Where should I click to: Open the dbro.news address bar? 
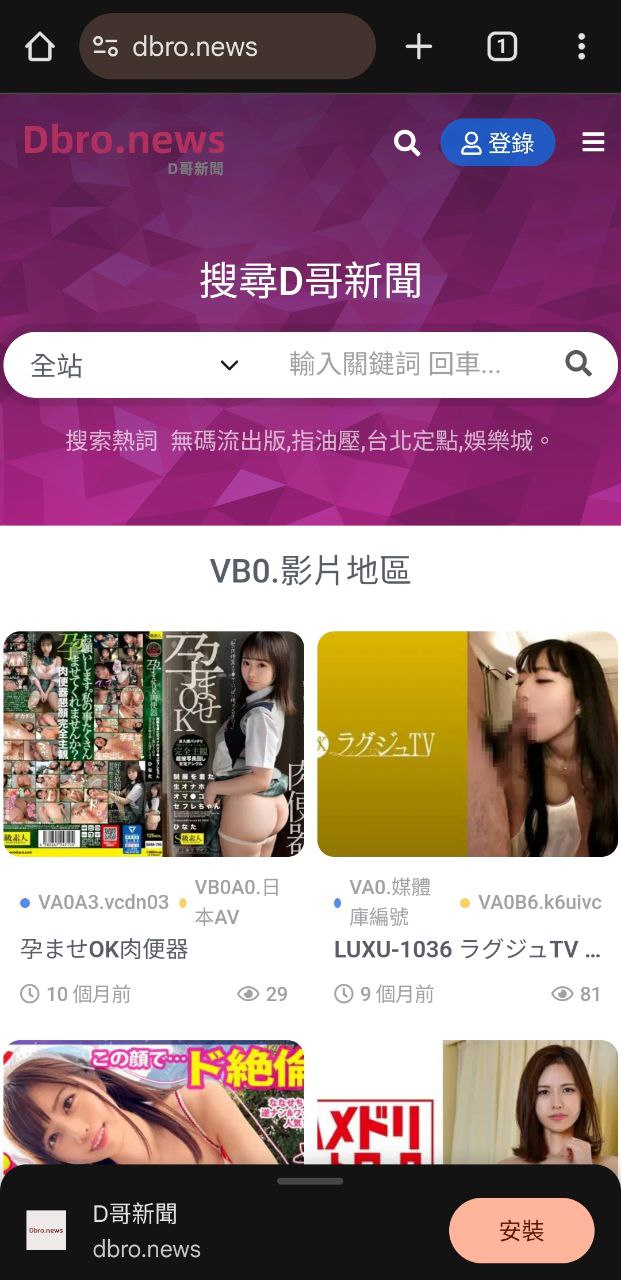click(x=227, y=47)
